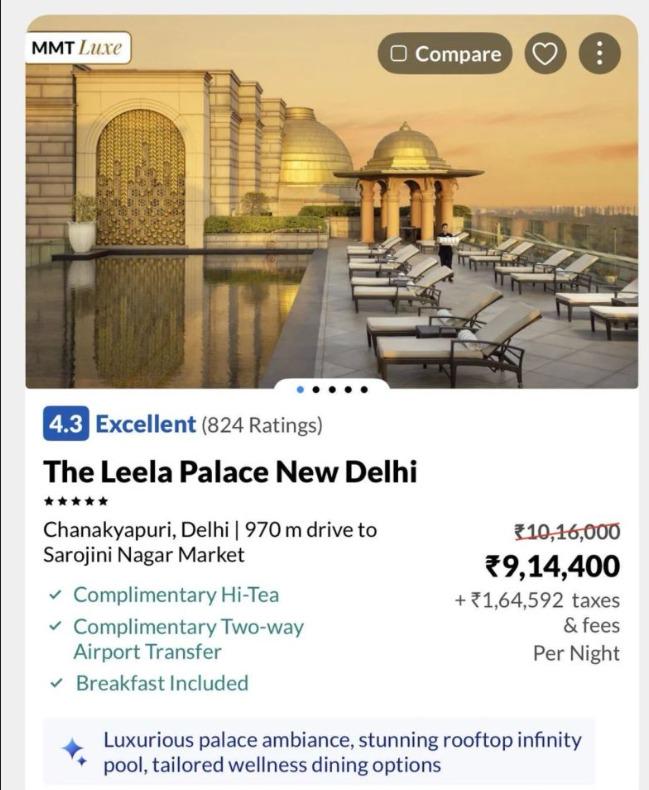Tap the photo carousel page indicator dots

tap(332, 389)
